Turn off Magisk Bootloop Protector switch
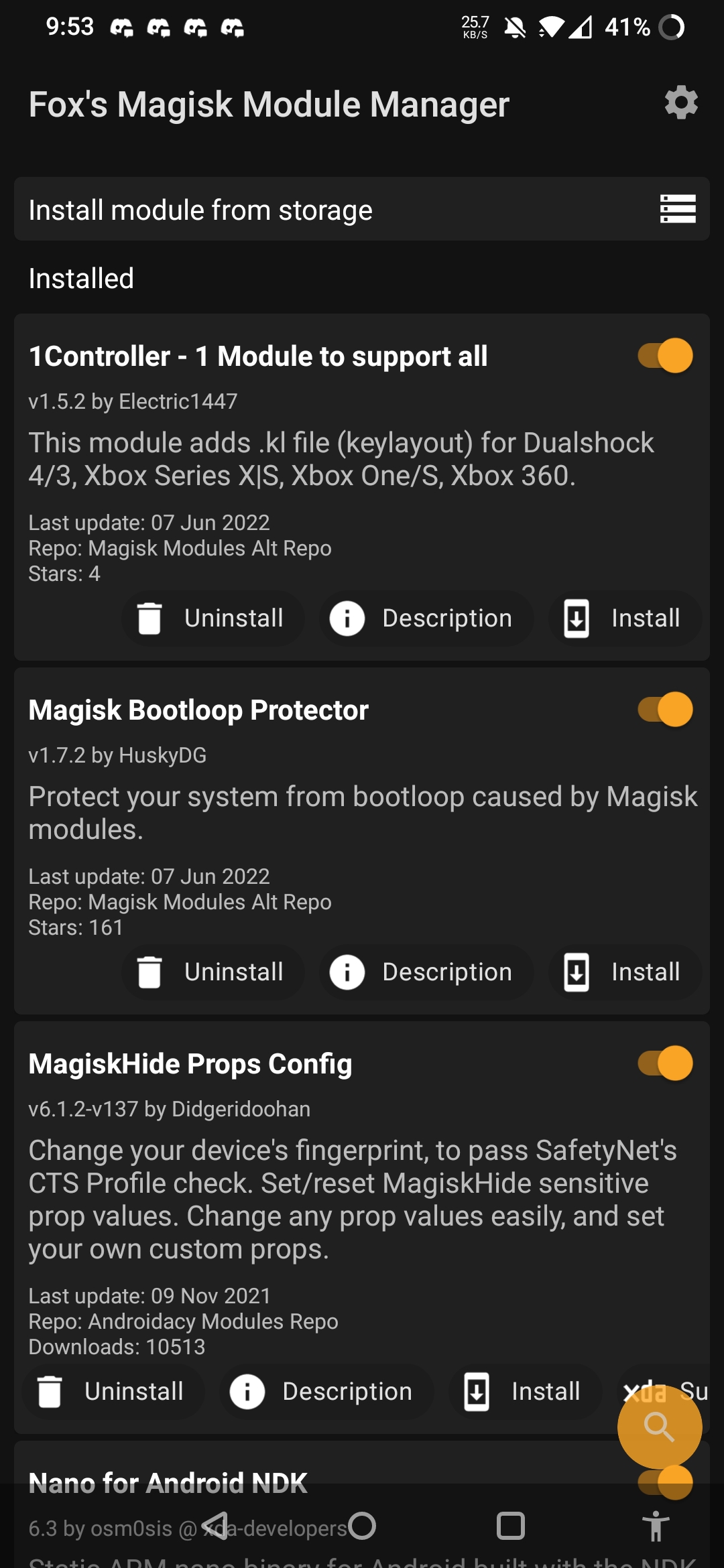The width and height of the screenshot is (724, 1568). (x=665, y=709)
